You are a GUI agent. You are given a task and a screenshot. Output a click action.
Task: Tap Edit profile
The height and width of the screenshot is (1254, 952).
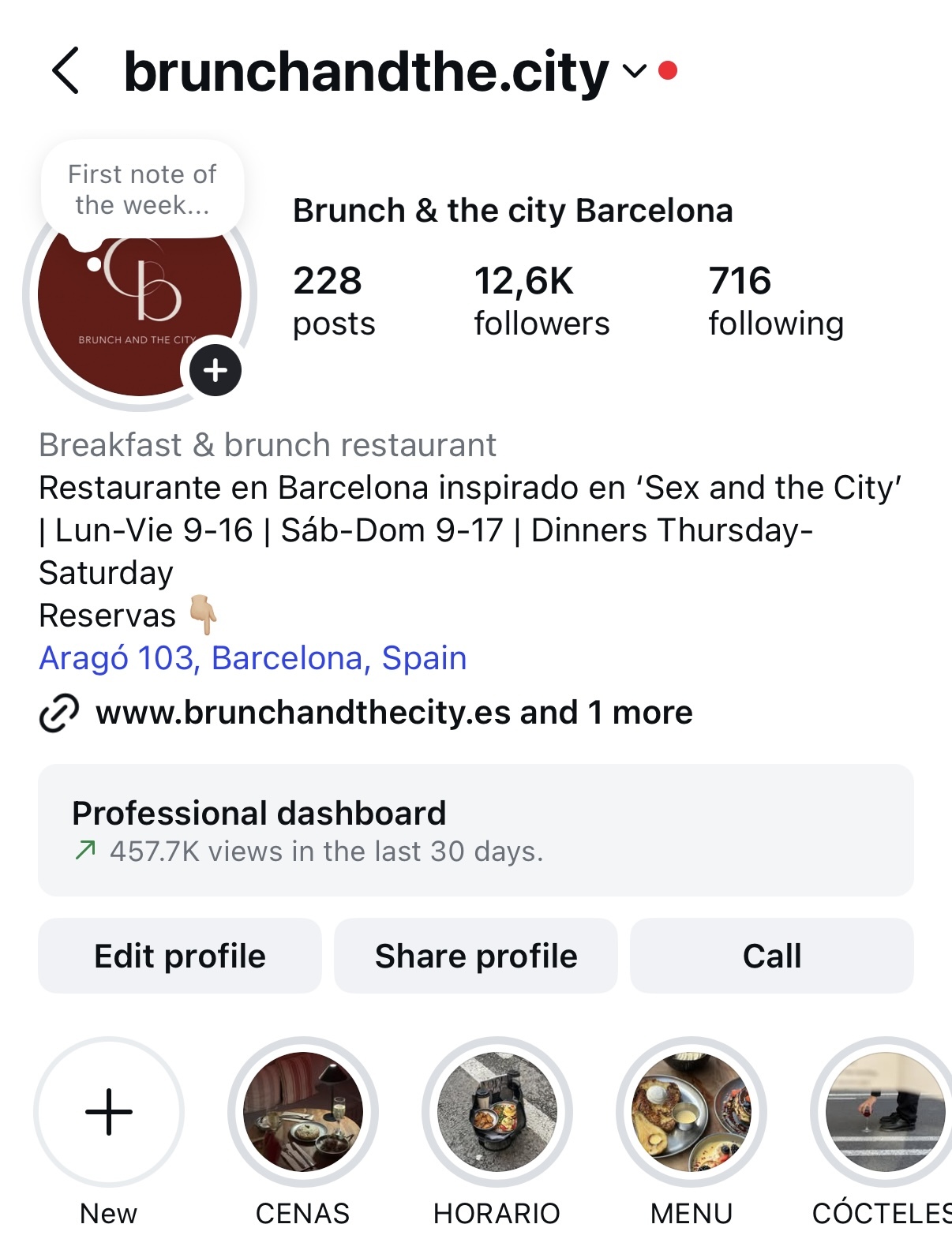pyautogui.click(x=180, y=956)
